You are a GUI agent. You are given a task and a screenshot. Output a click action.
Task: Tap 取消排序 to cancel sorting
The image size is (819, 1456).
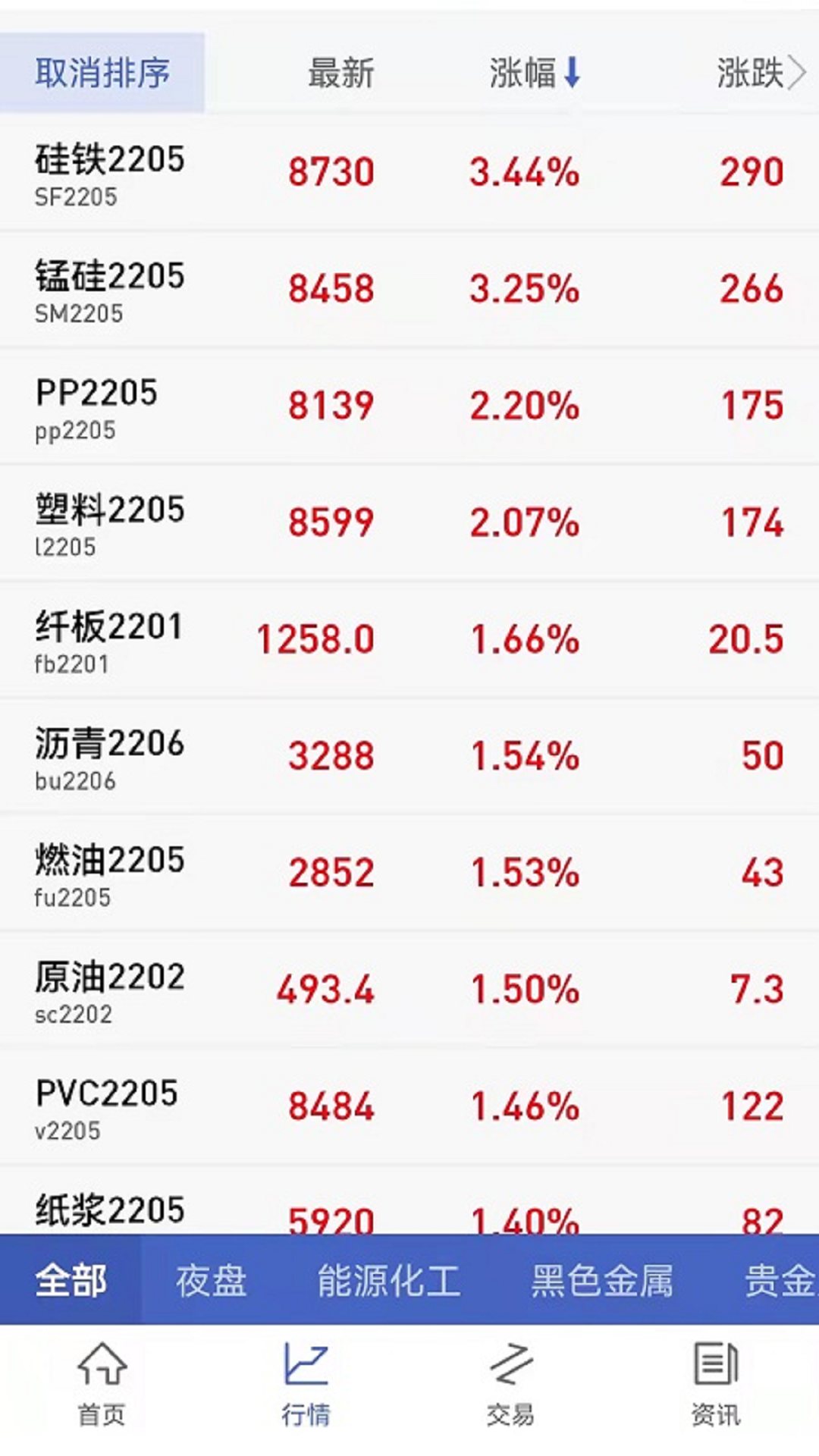[x=102, y=74]
